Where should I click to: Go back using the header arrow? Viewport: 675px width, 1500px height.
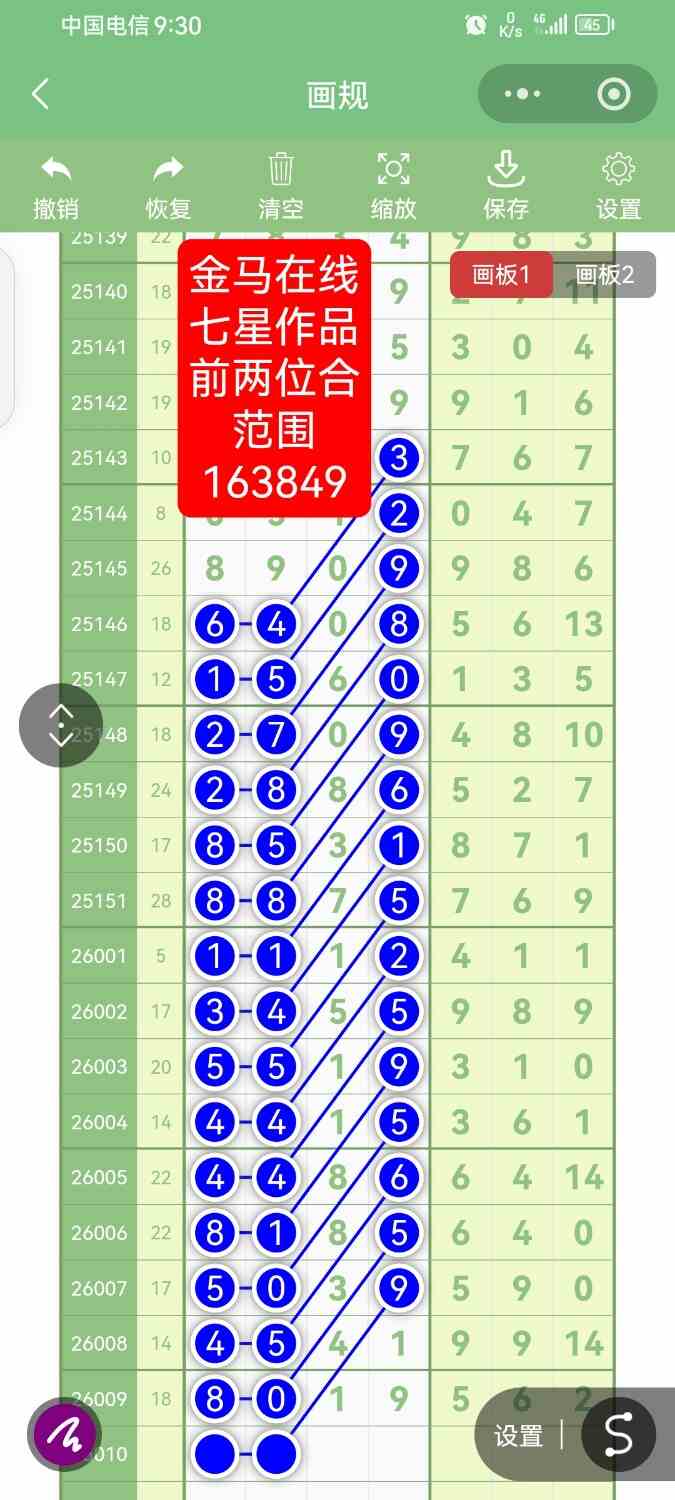[40, 95]
